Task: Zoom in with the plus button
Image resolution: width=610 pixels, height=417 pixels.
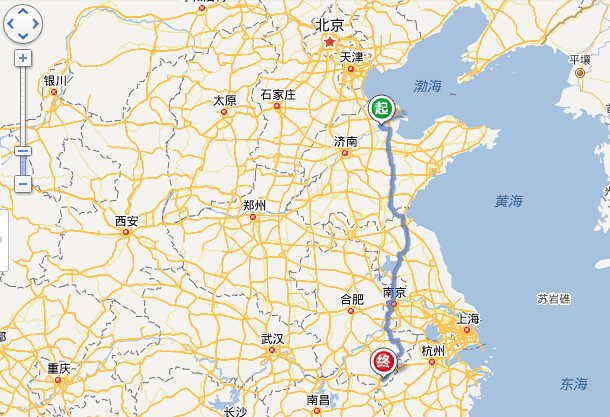Action: (x=22, y=59)
